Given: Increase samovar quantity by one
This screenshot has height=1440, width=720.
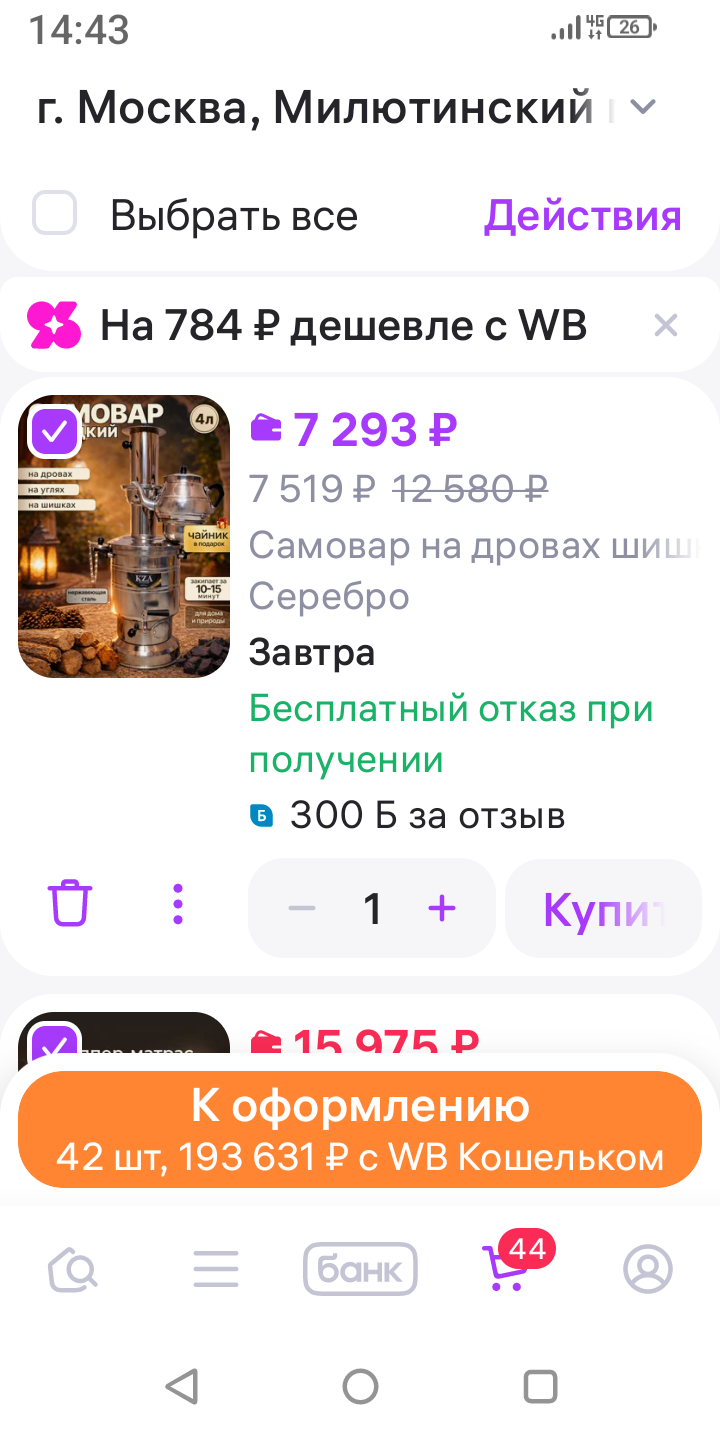Looking at the screenshot, I should 441,908.
